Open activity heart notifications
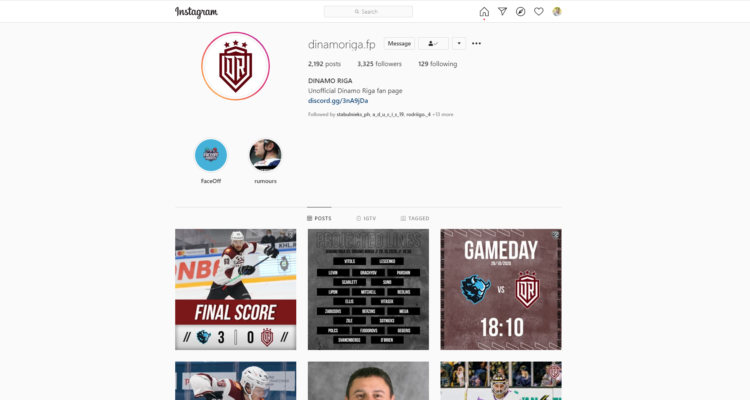This screenshot has height=400, width=750. click(538, 12)
